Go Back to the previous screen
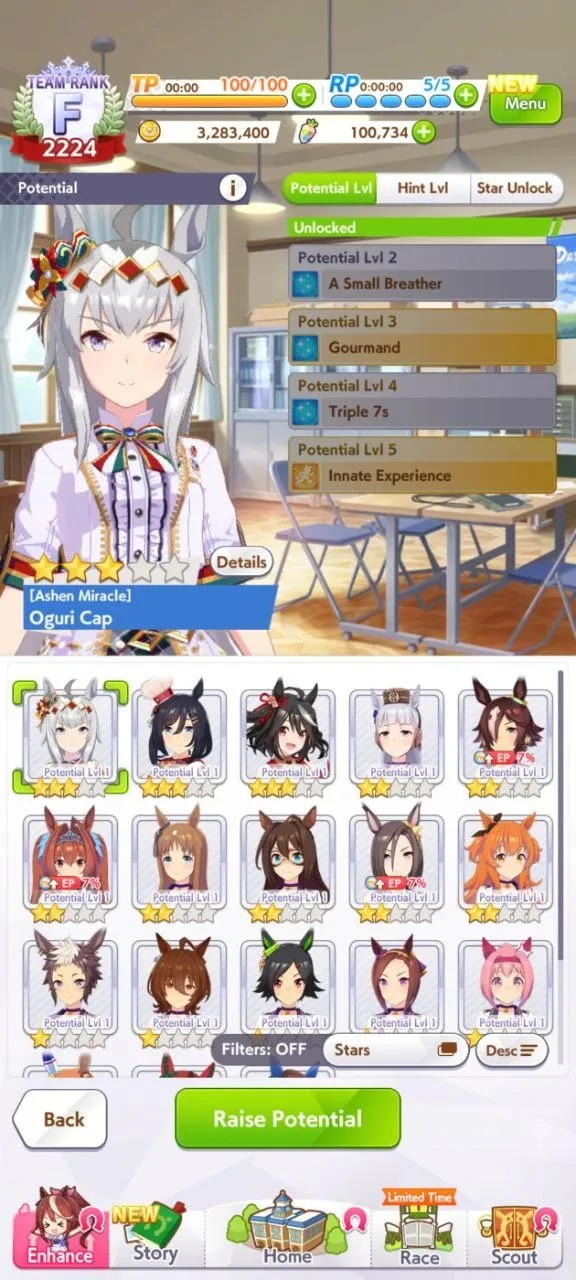The width and height of the screenshot is (576, 1280). 61,1119
